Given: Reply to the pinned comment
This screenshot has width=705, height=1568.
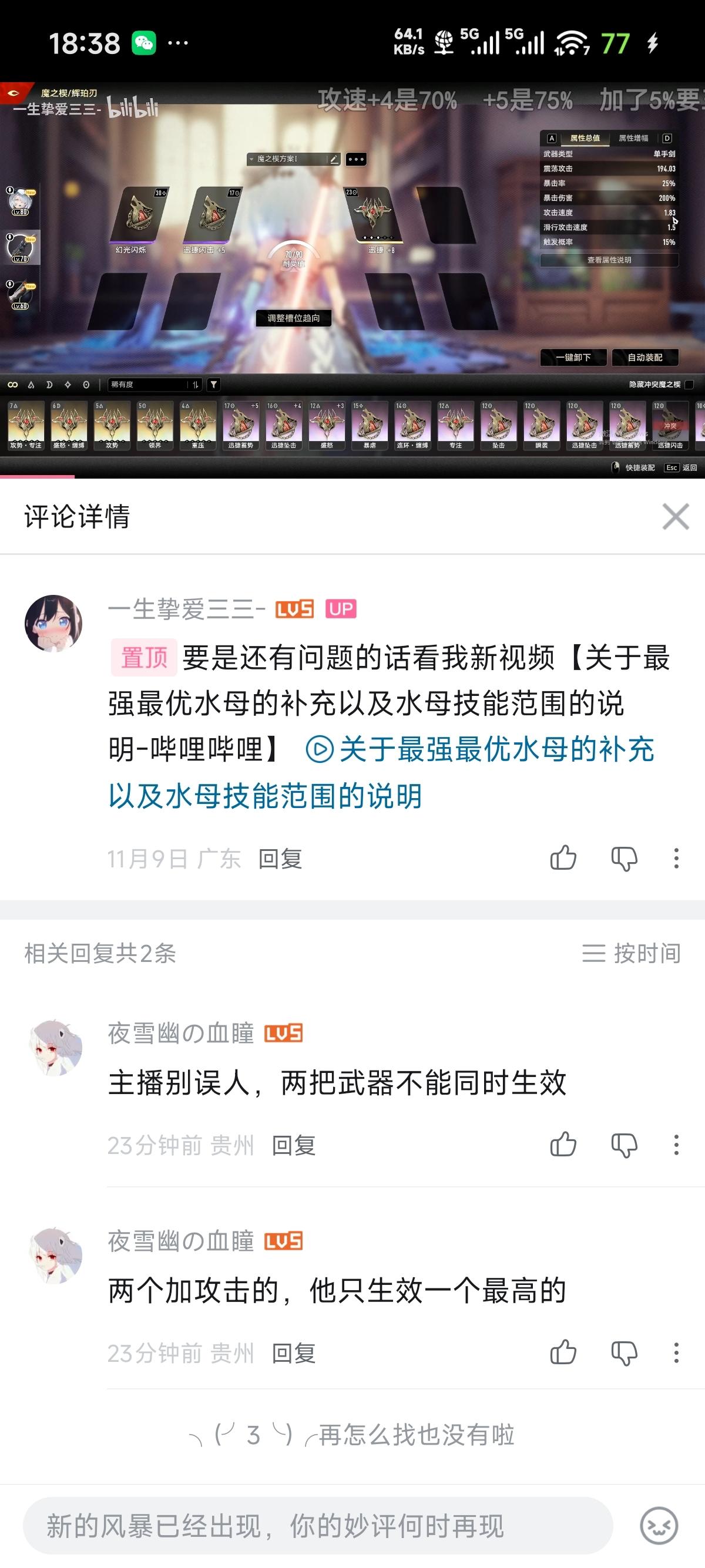Looking at the screenshot, I should (x=280, y=859).
